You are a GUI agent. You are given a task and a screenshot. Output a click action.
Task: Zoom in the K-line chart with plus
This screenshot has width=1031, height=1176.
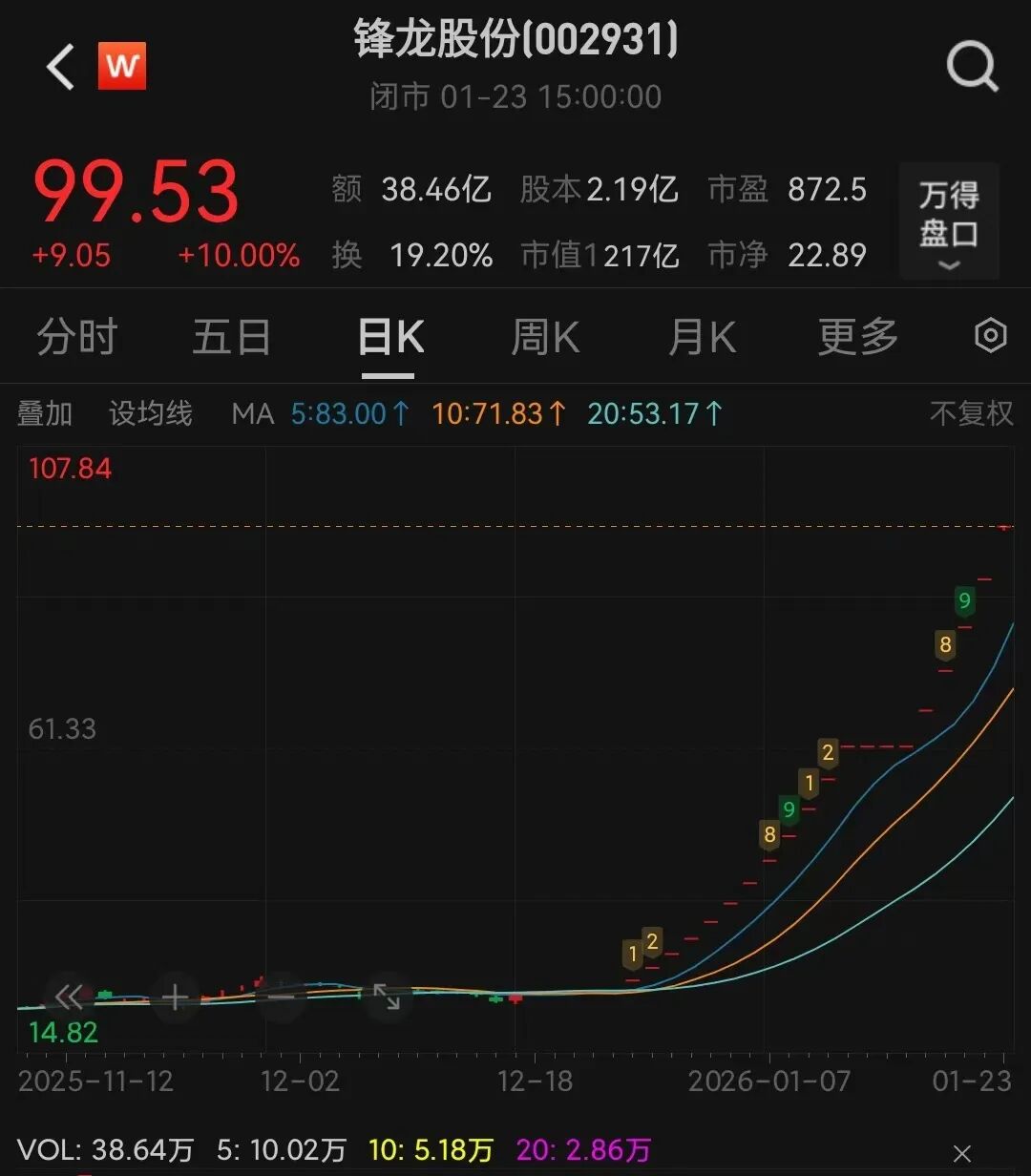pyautogui.click(x=176, y=998)
